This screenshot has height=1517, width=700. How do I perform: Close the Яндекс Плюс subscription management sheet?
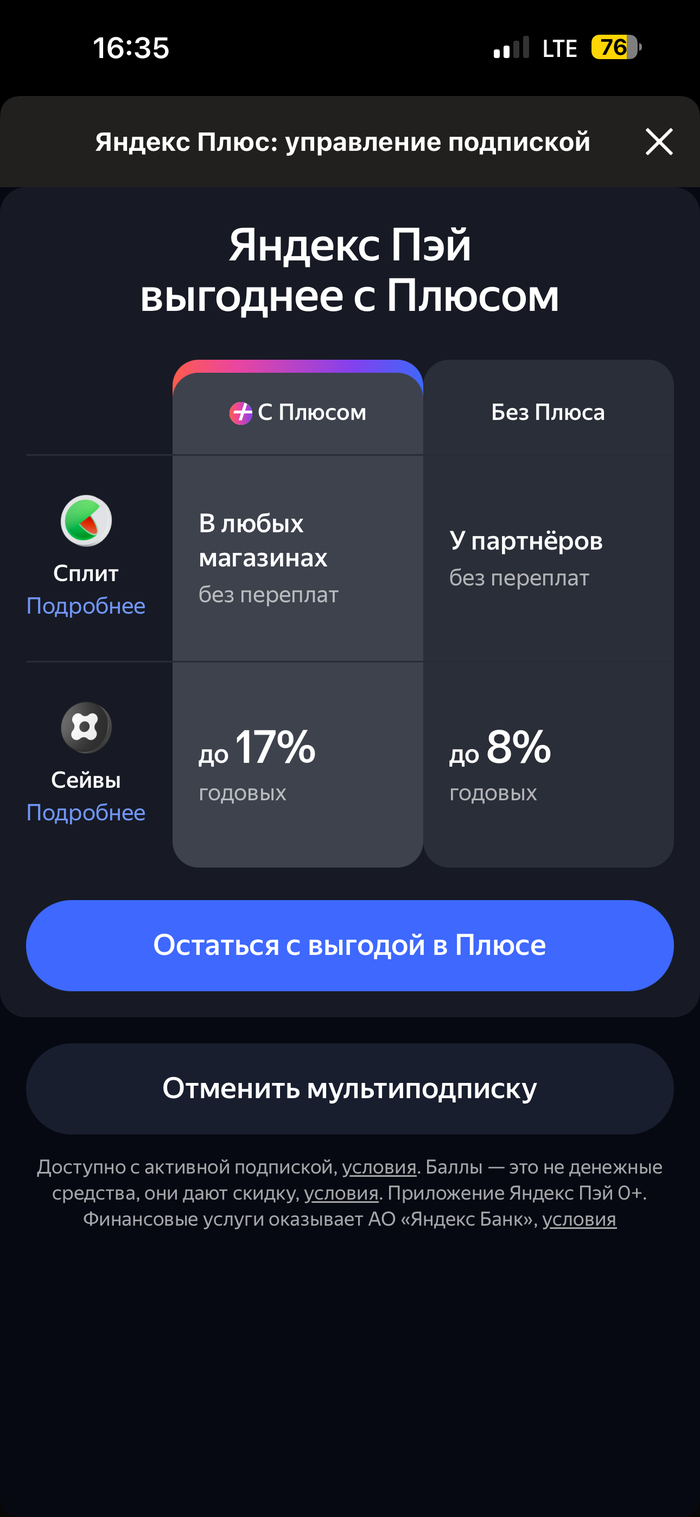659,142
